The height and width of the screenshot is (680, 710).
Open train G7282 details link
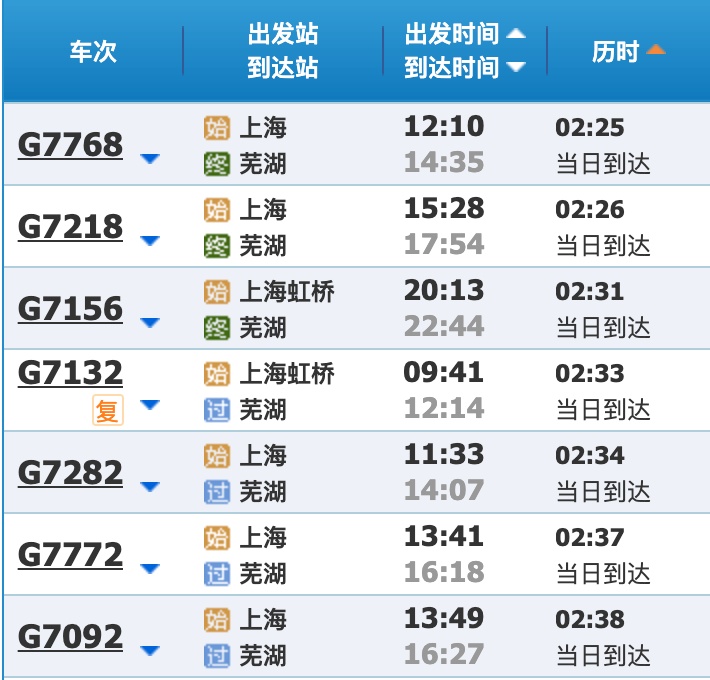(x=70, y=473)
